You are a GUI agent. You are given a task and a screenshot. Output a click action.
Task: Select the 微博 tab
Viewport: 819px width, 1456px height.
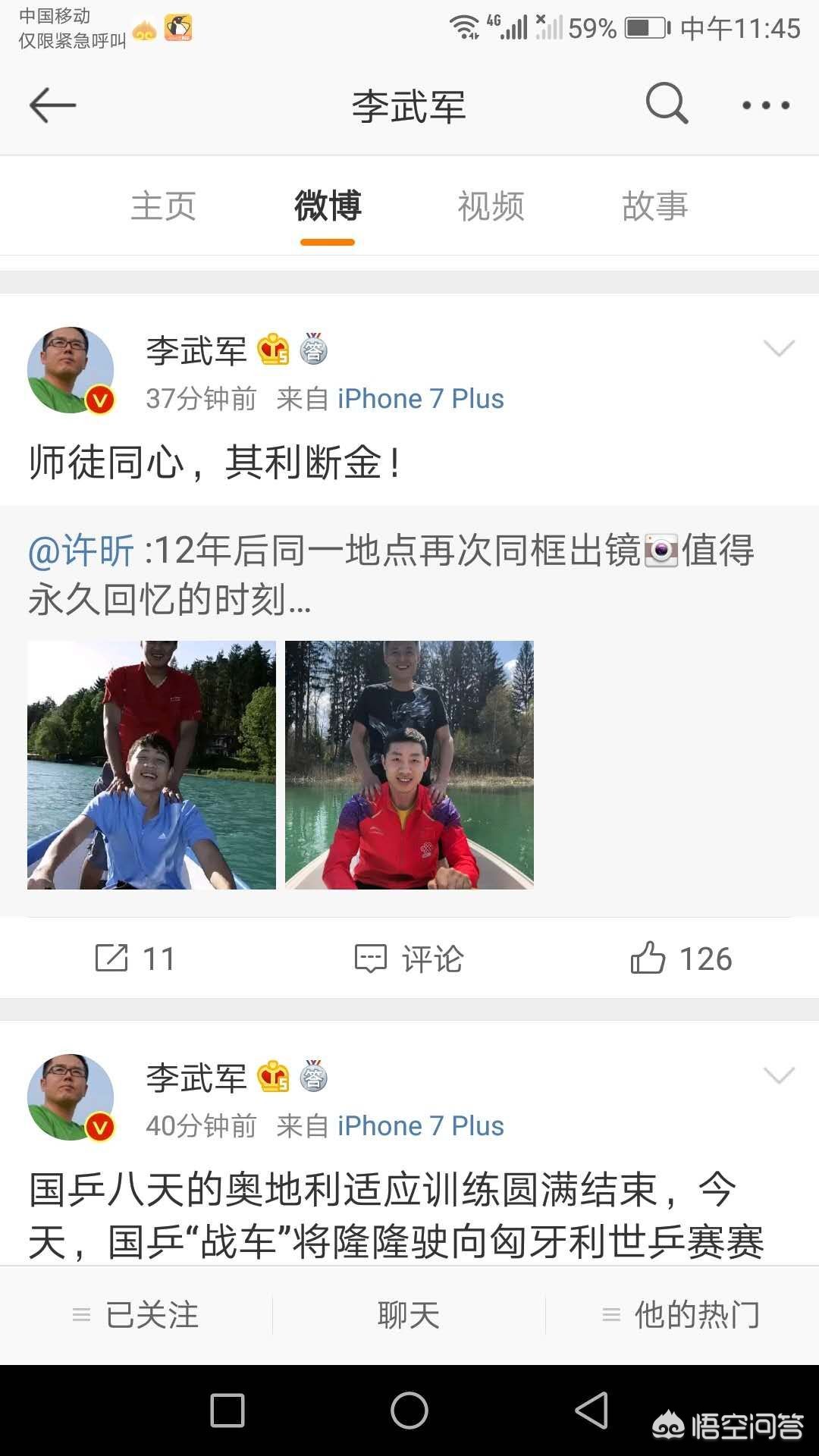[x=328, y=206]
